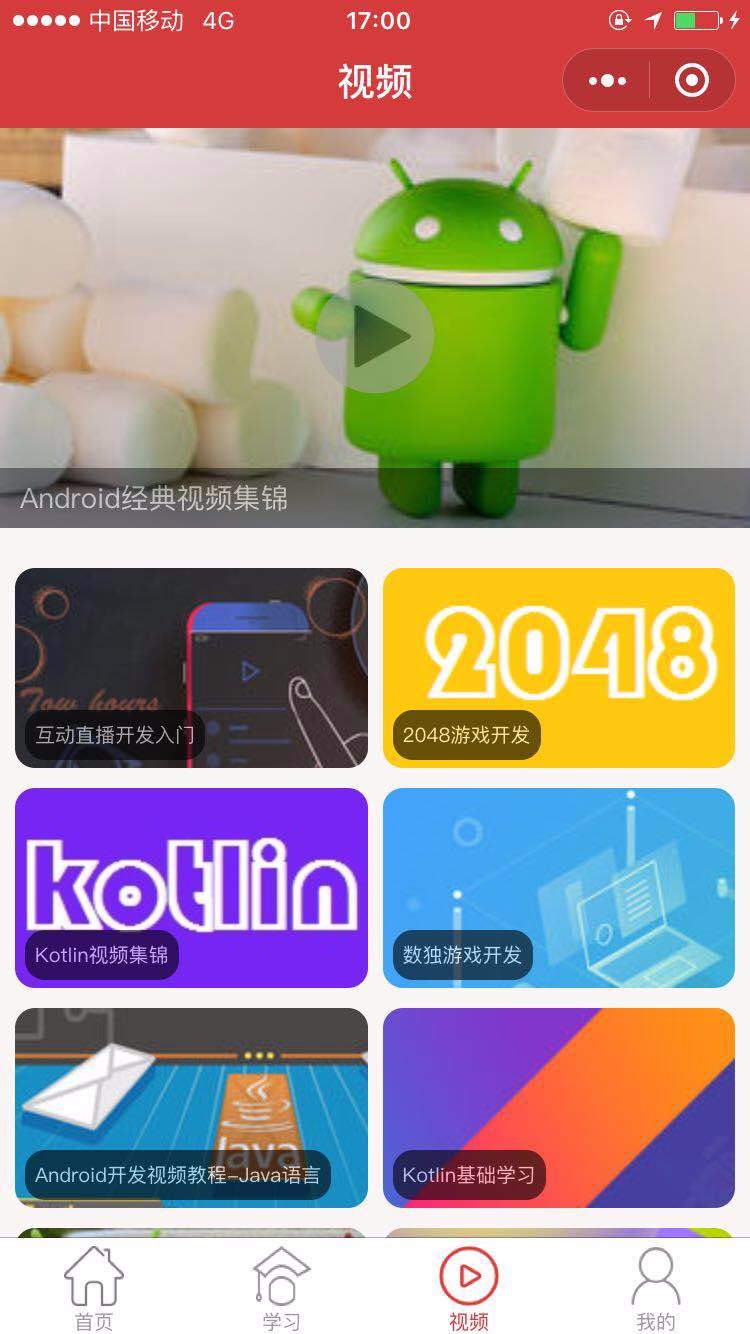Open the 2048游戏开发 video card

(559, 668)
